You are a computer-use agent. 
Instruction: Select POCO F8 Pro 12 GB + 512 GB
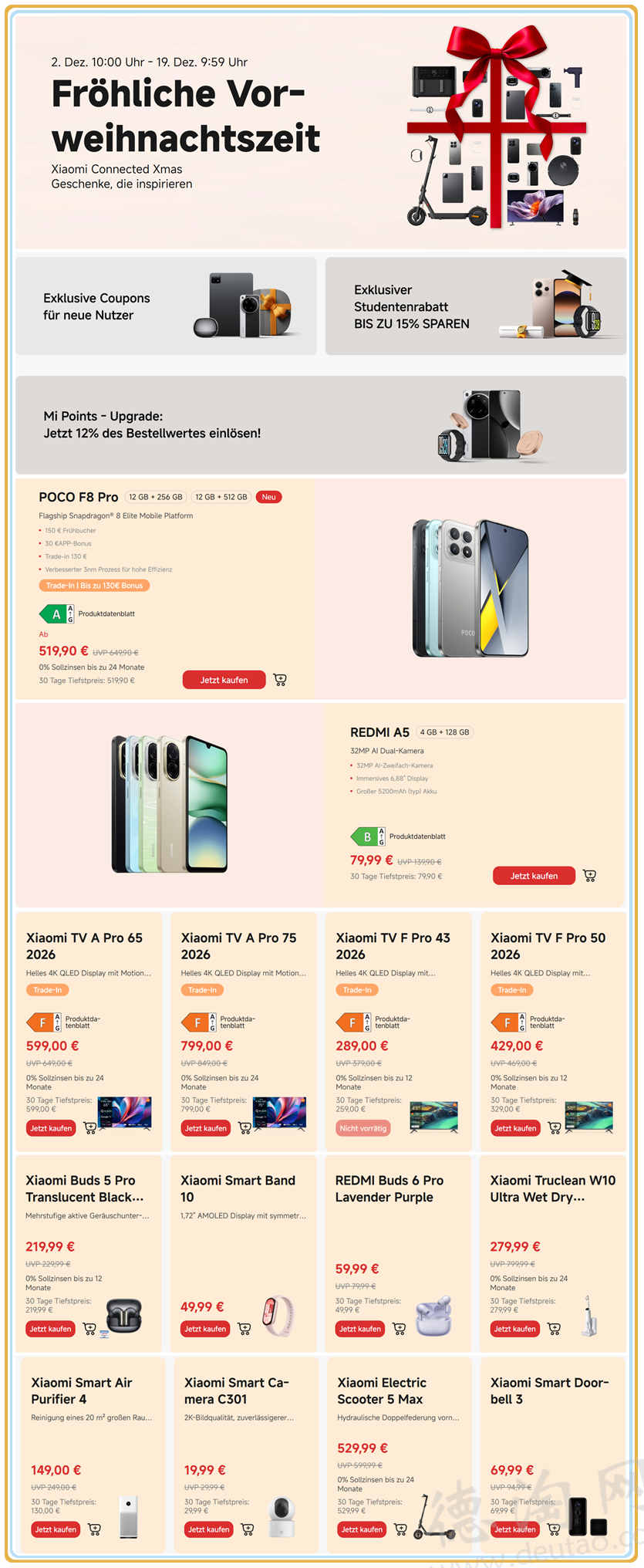[221, 497]
